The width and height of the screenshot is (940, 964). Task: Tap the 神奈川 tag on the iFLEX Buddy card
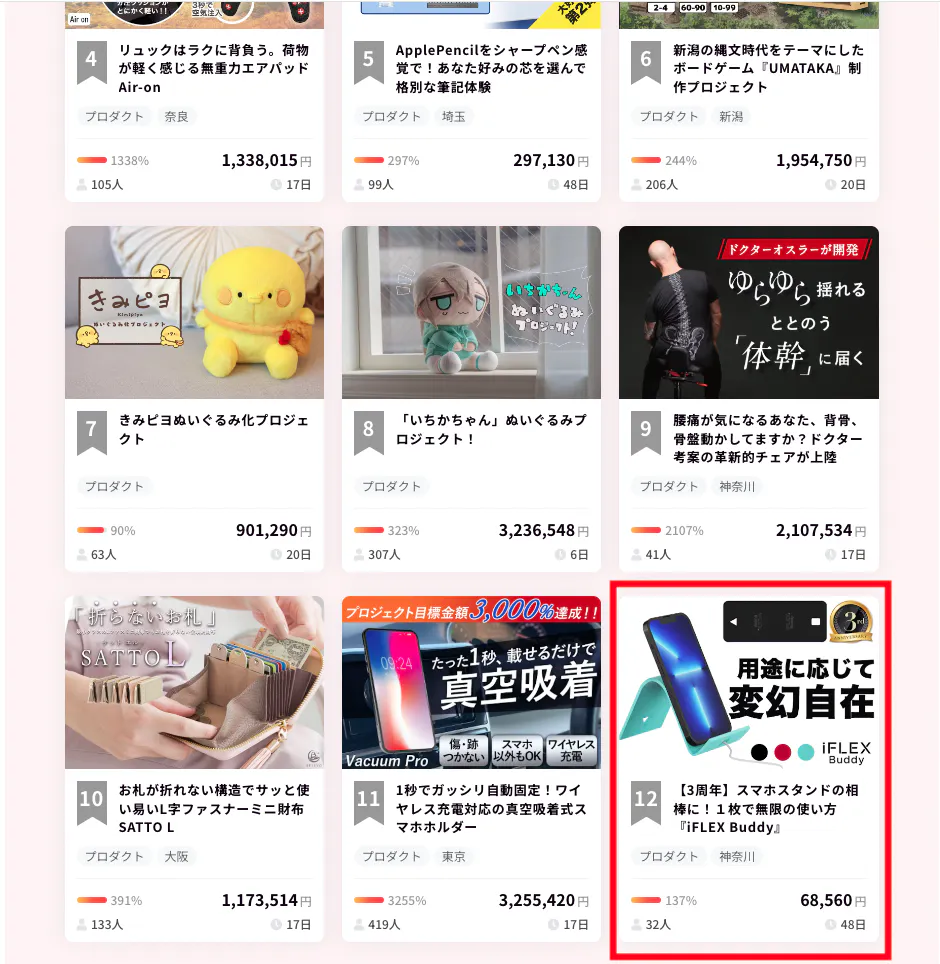(x=738, y=856)
